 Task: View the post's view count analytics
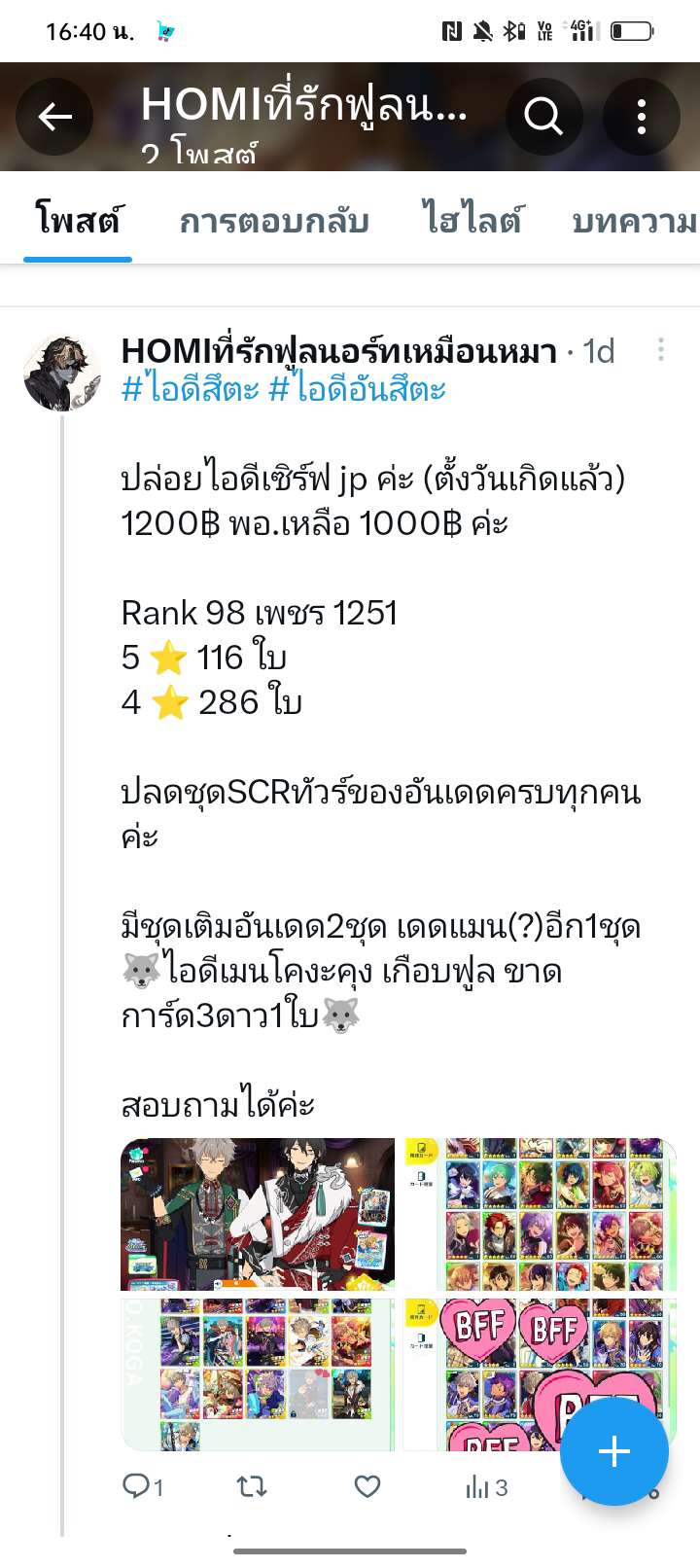click(486, 1486)
